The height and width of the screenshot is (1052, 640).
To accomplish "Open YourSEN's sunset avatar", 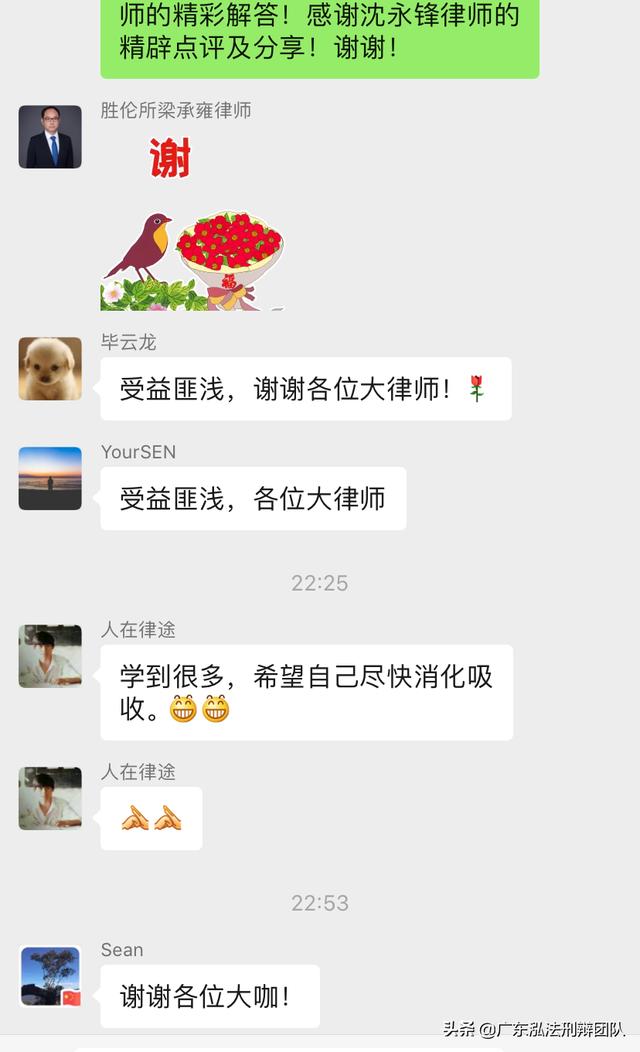I will click(50, 478).
